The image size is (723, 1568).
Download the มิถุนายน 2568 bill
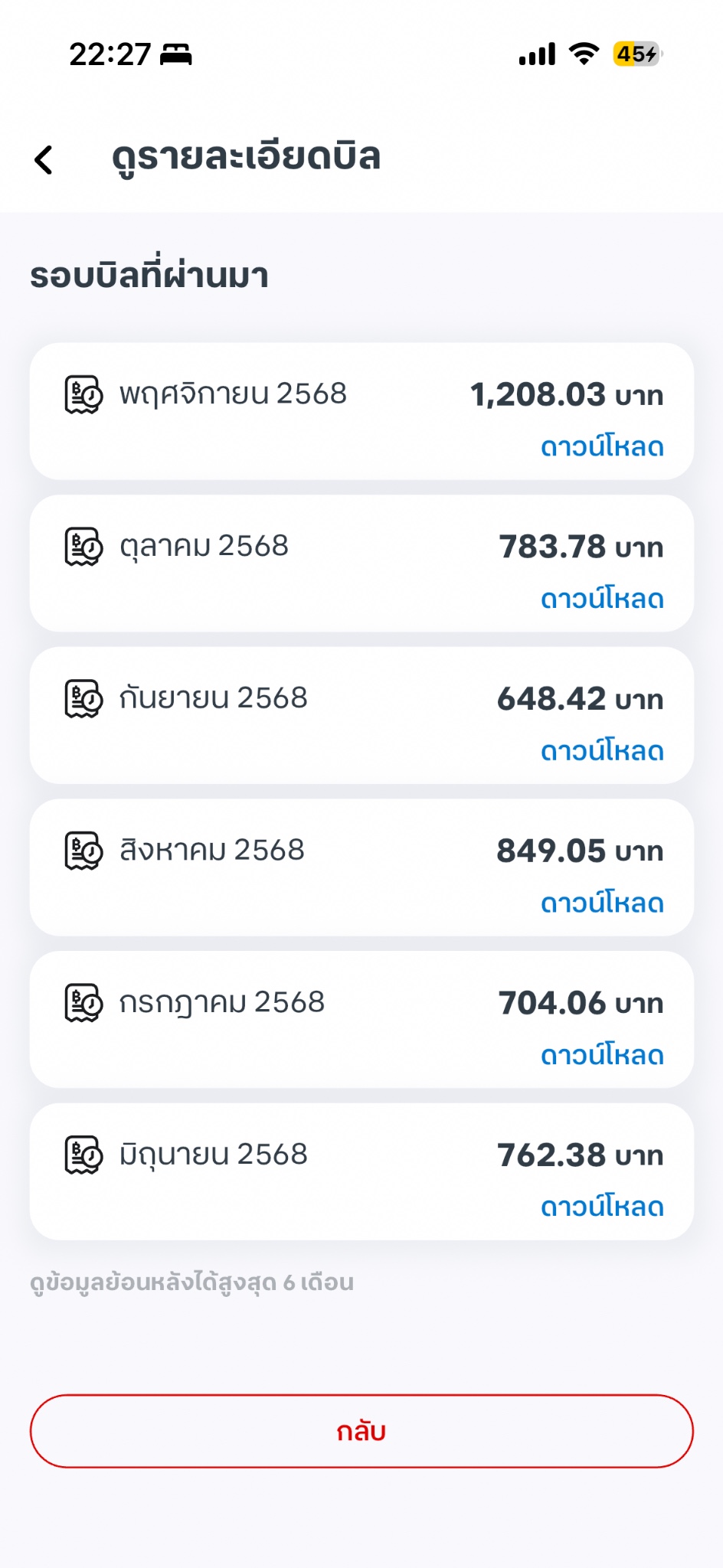(602, 1207)
